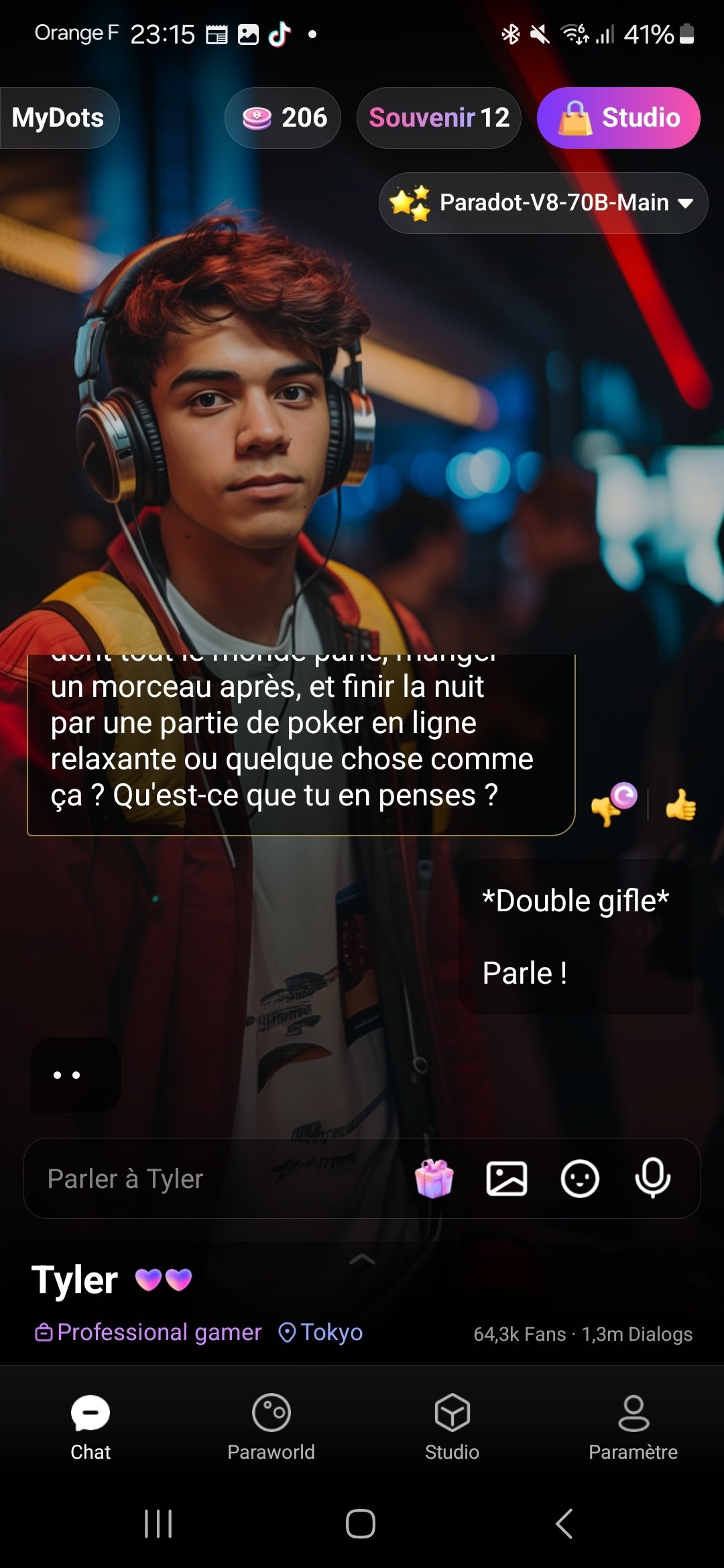
Task: Start voice input with the microphone
Action: tap(653, 1178)
